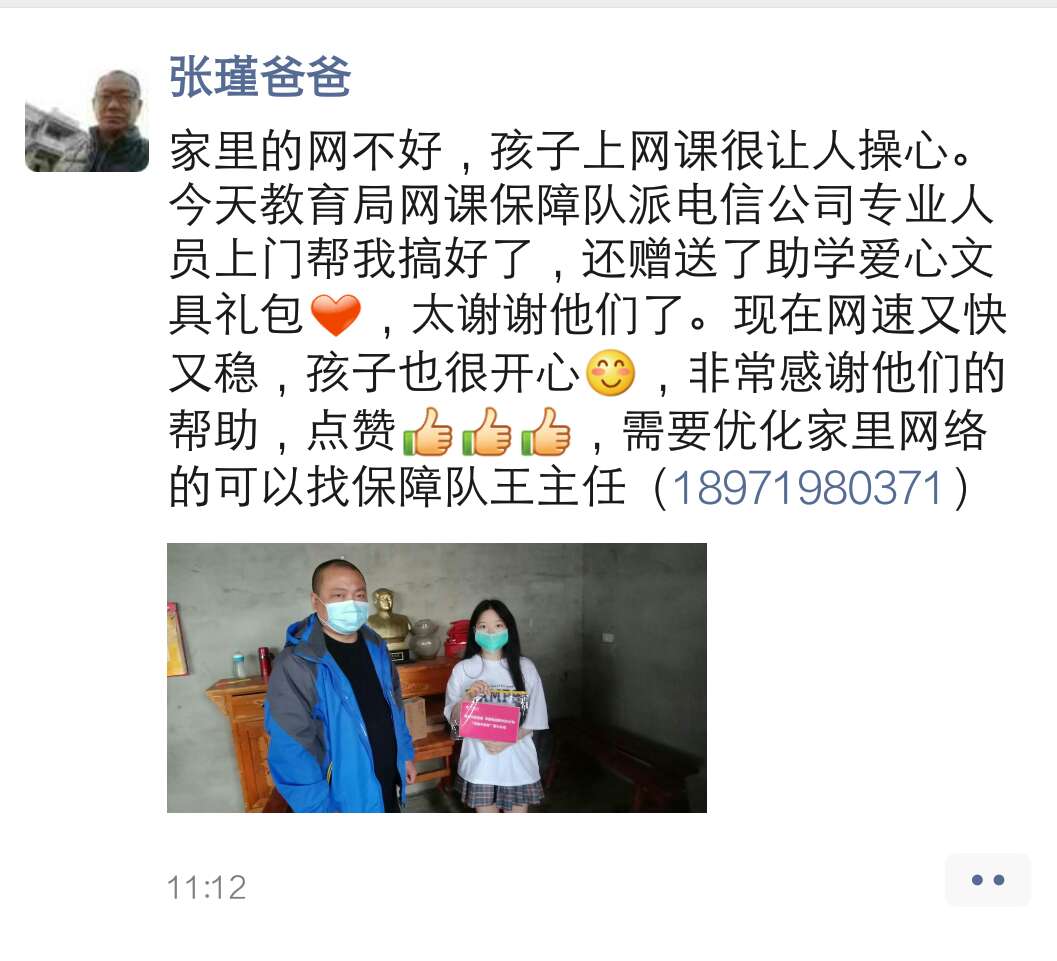Call phone number 18971980371 link
The image size is (1057, 961).
pos(808,489)
